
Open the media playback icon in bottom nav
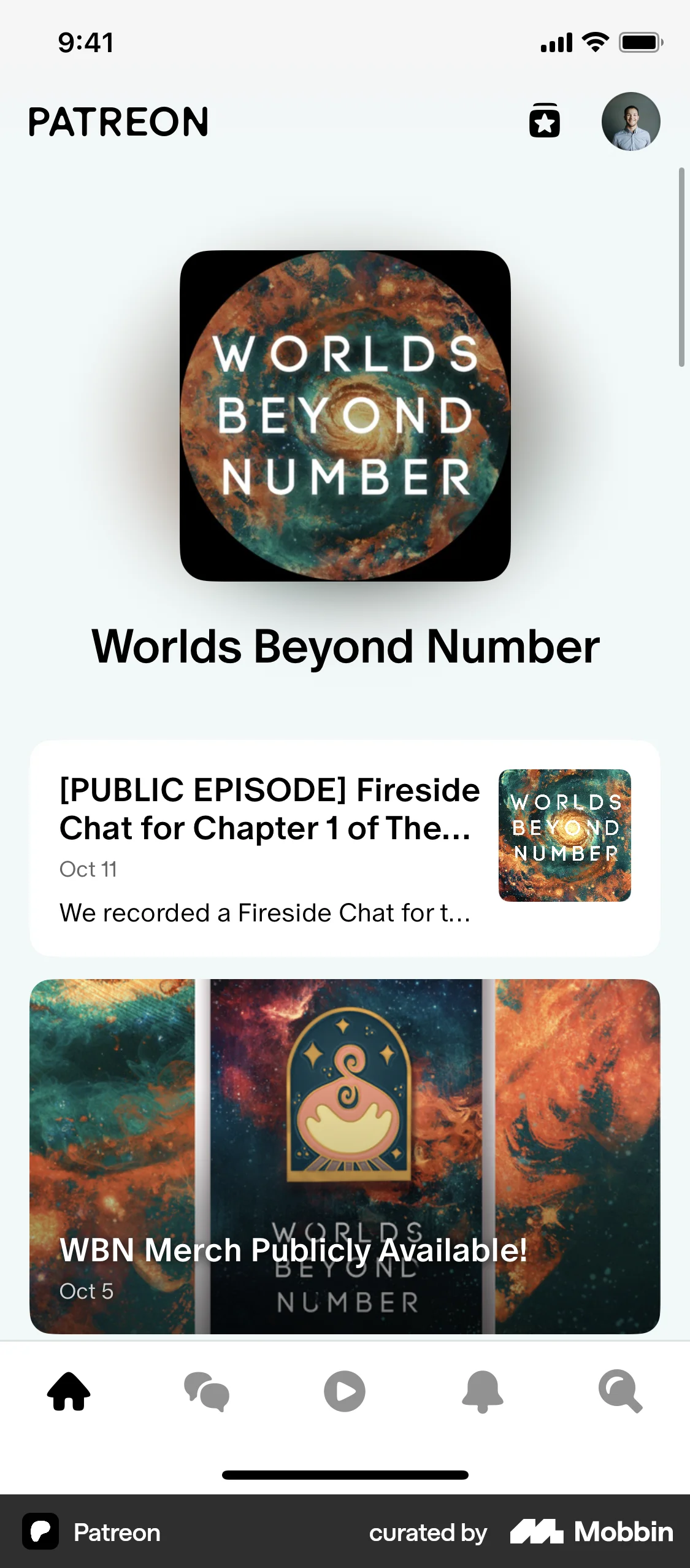345,1391
